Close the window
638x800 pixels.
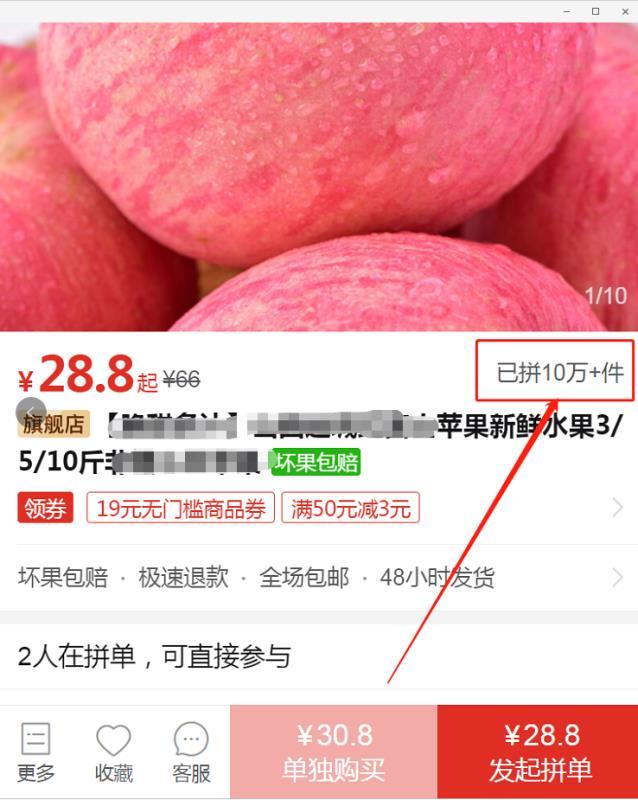[x=622, y=10]
